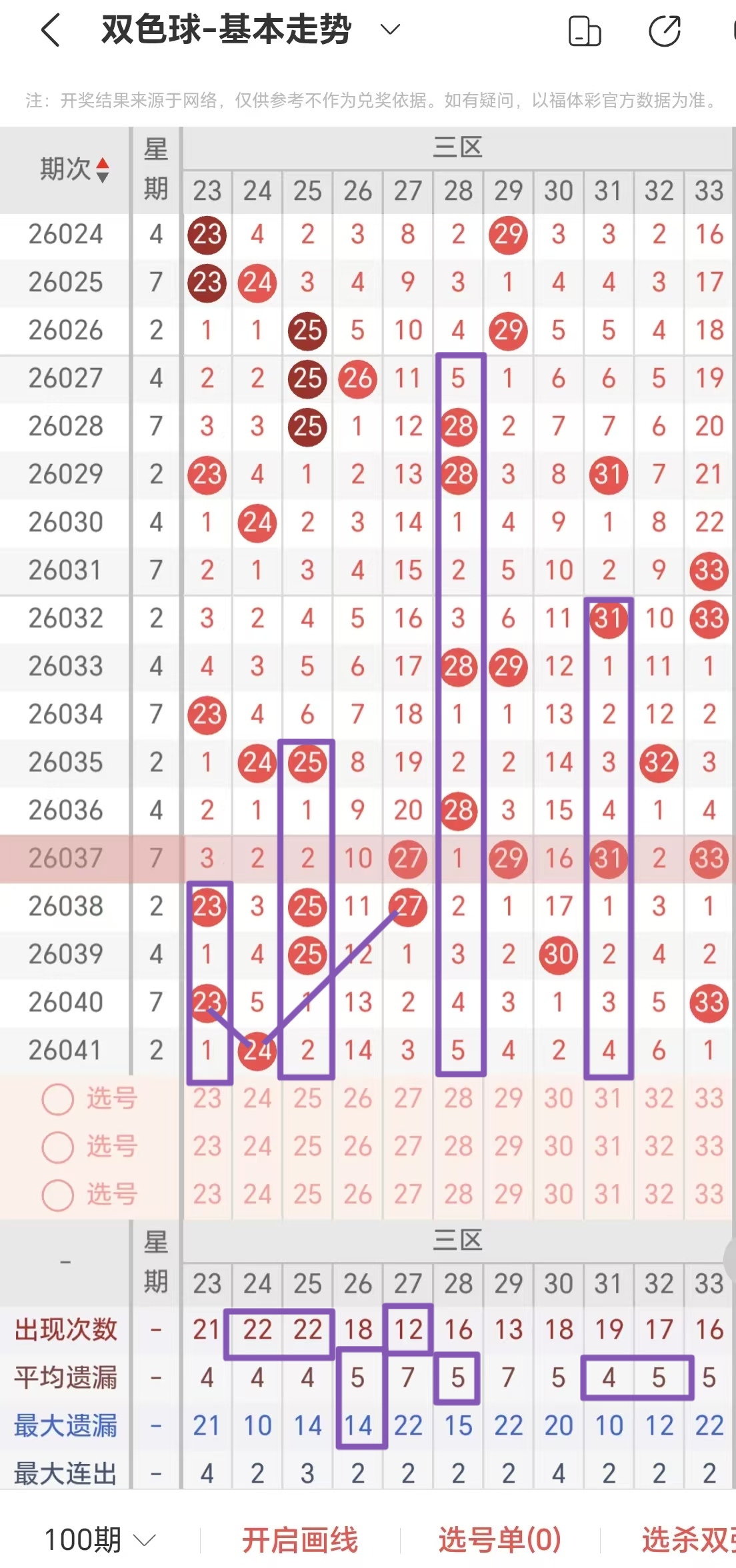Click the circled 31 ball in row 26037
Image resolution: width=736 pixels, height=1568 pixels.
[x=609, y=859]
